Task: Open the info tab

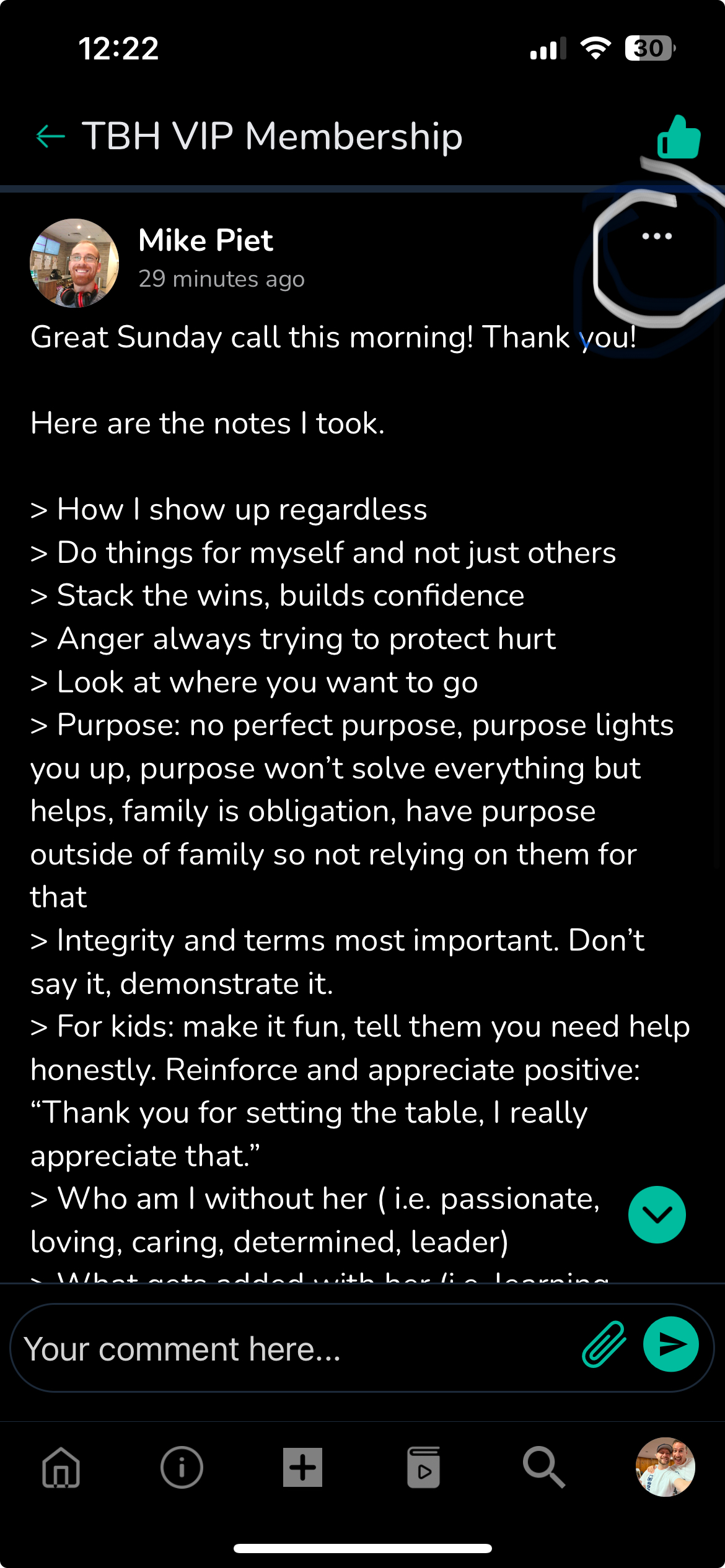Action: (x=182, y=1467)
